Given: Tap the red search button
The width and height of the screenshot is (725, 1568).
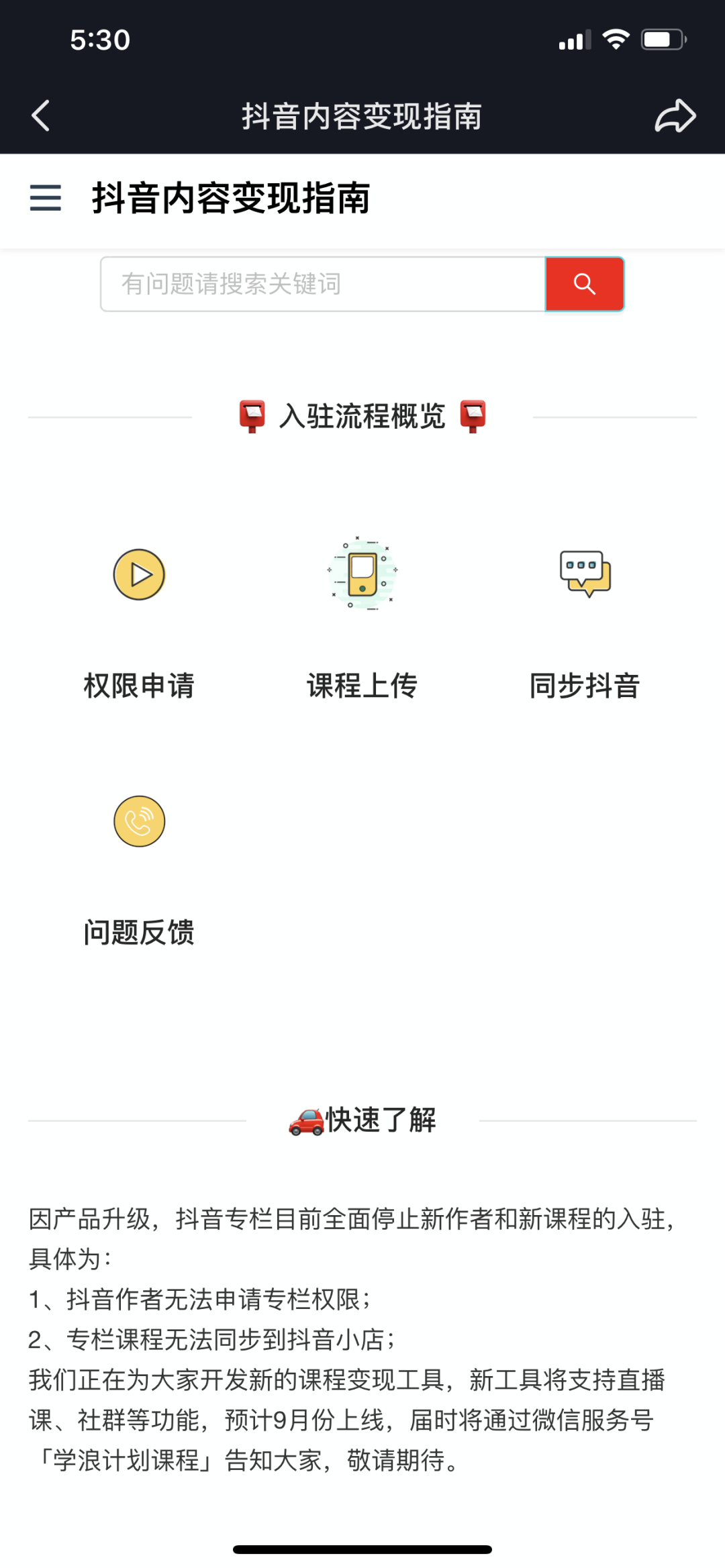Looking at the screenshot, I should point(585,284).
